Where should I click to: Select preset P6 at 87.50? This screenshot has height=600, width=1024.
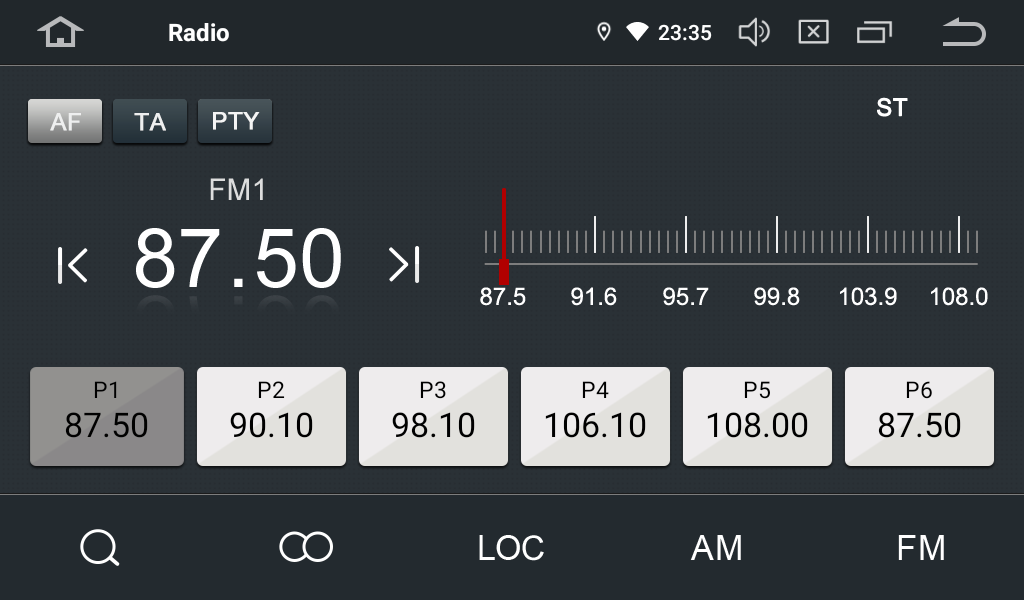(919, 416)
